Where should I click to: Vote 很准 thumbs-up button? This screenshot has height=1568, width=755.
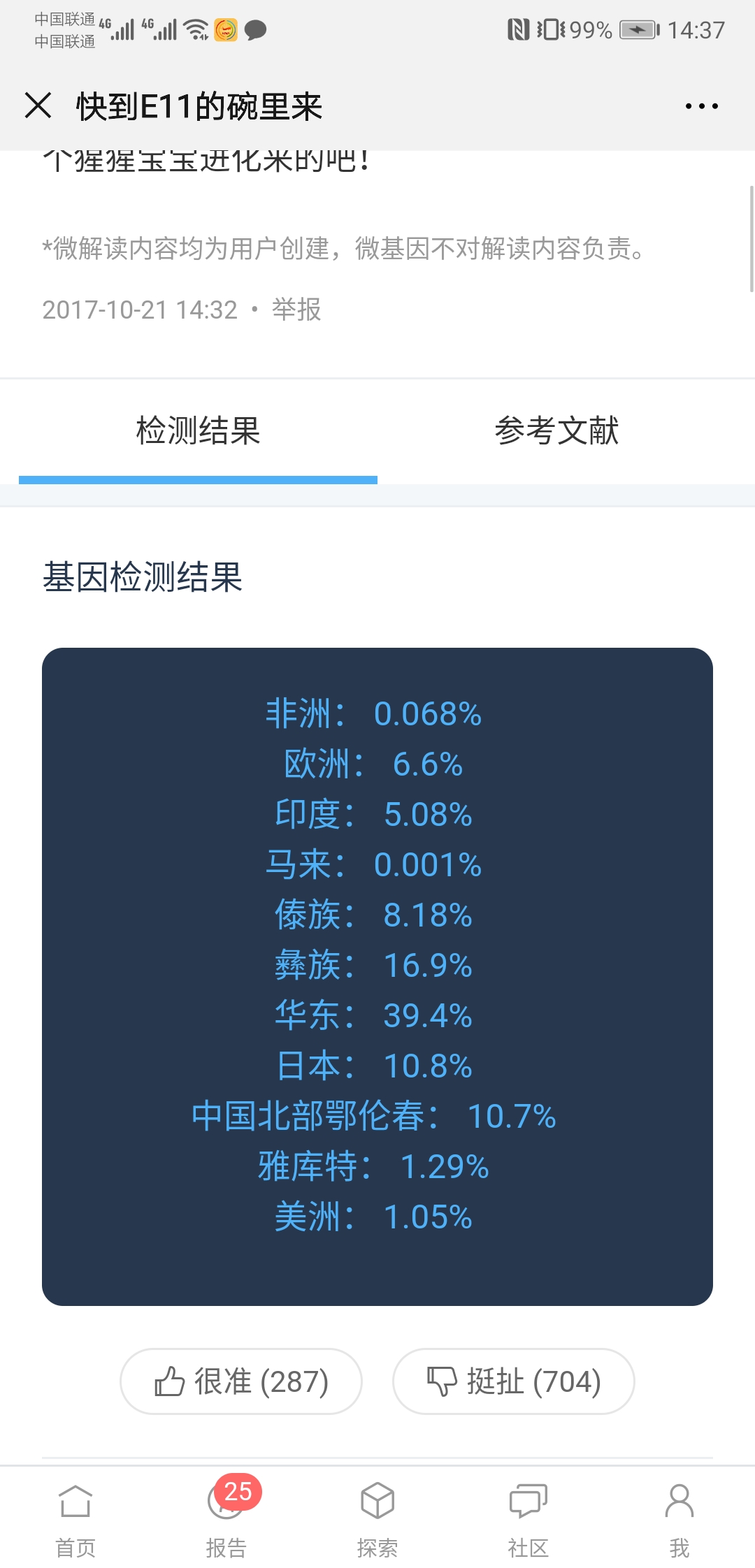point(241,1381)
